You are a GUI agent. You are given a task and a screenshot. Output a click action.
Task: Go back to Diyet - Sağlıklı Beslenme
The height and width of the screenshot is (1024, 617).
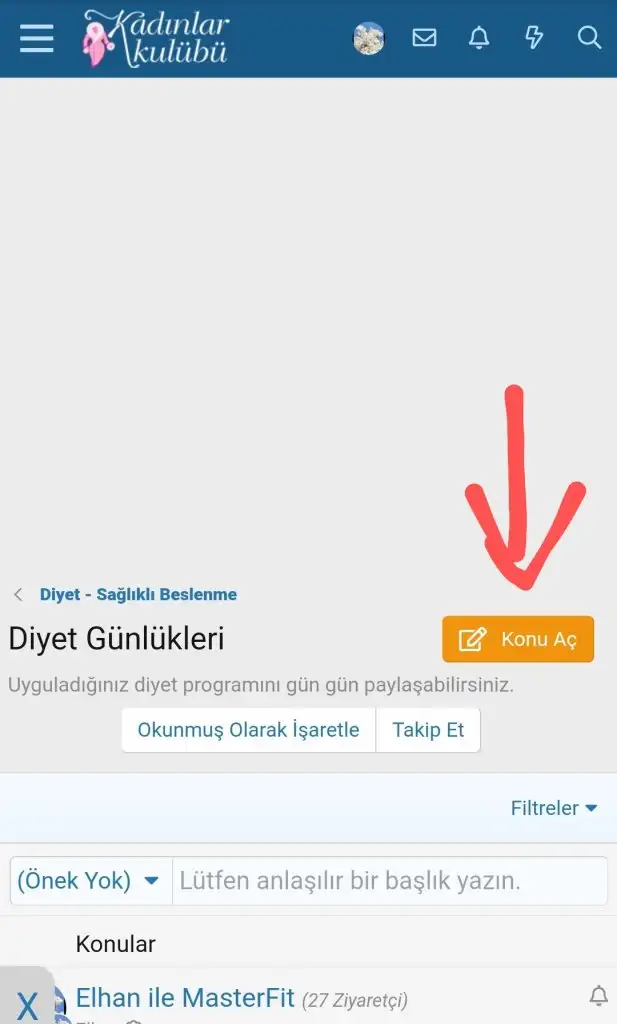[x=138, y=594]
